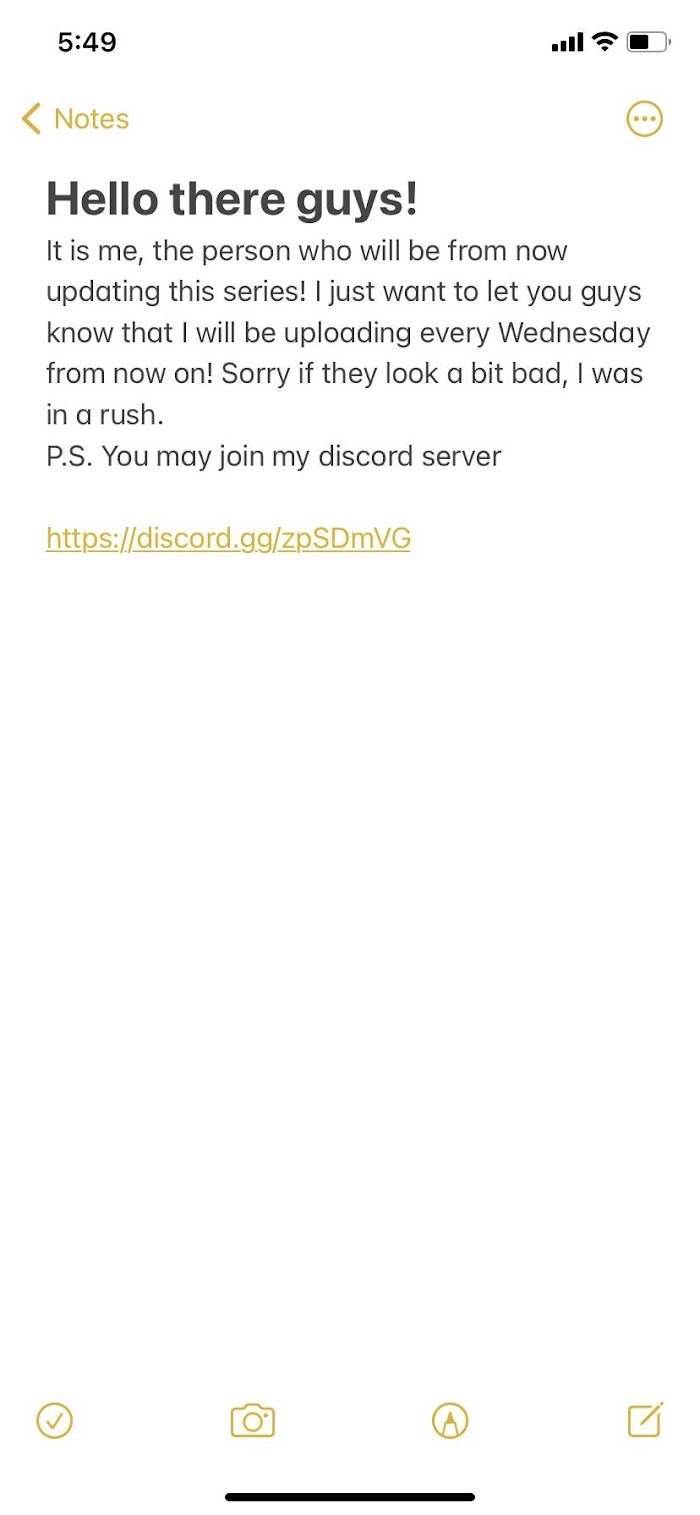Open the discord.gg/zpSDmVG link
This screenshot has height=1515, width=700.
[228, 539]
